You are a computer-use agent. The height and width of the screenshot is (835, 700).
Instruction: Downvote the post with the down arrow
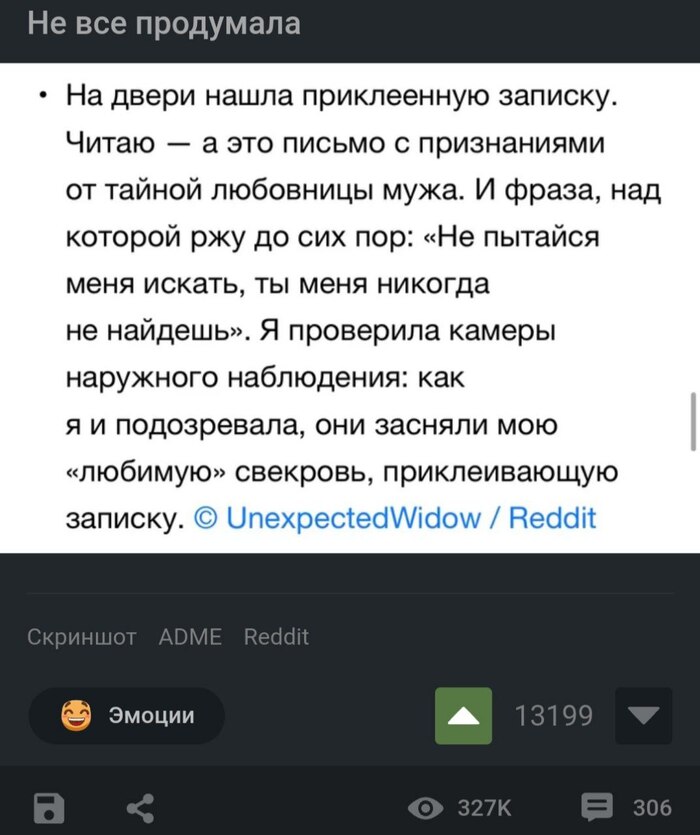[x=643, y=715]
